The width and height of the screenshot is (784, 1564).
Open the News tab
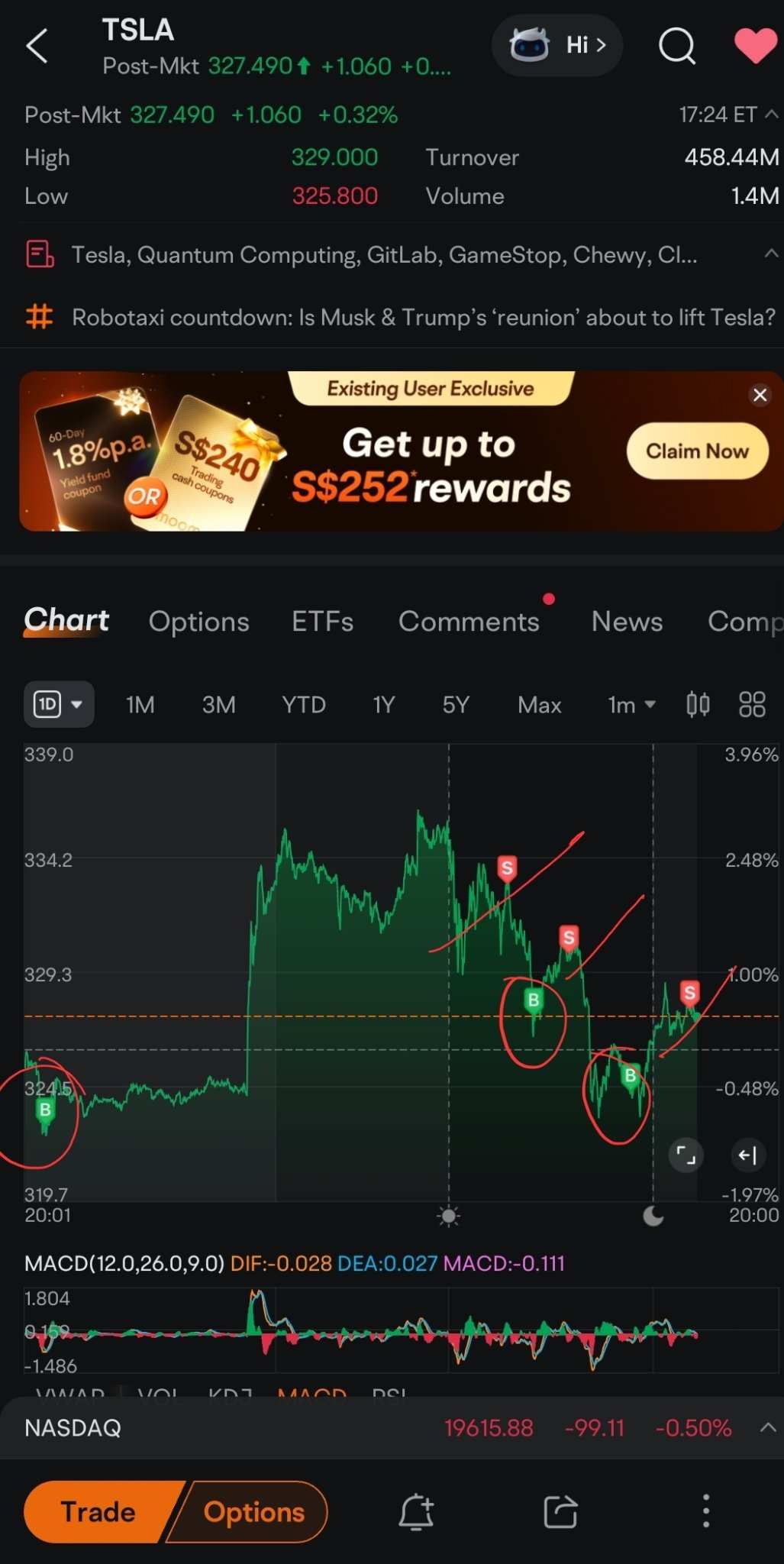click(x=627, y=622)
